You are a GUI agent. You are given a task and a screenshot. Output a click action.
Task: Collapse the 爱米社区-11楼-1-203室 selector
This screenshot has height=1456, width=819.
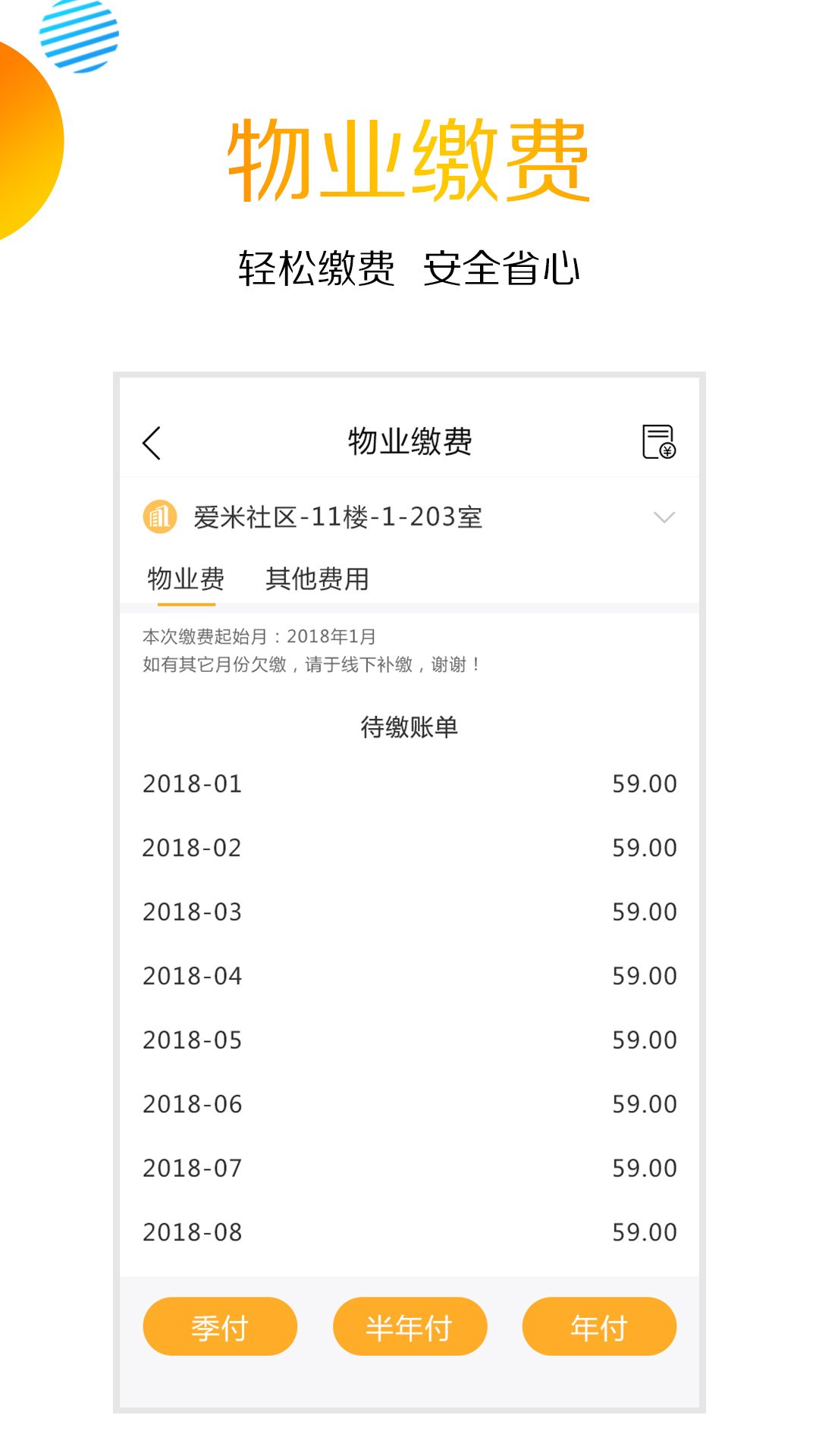point(664,517)
